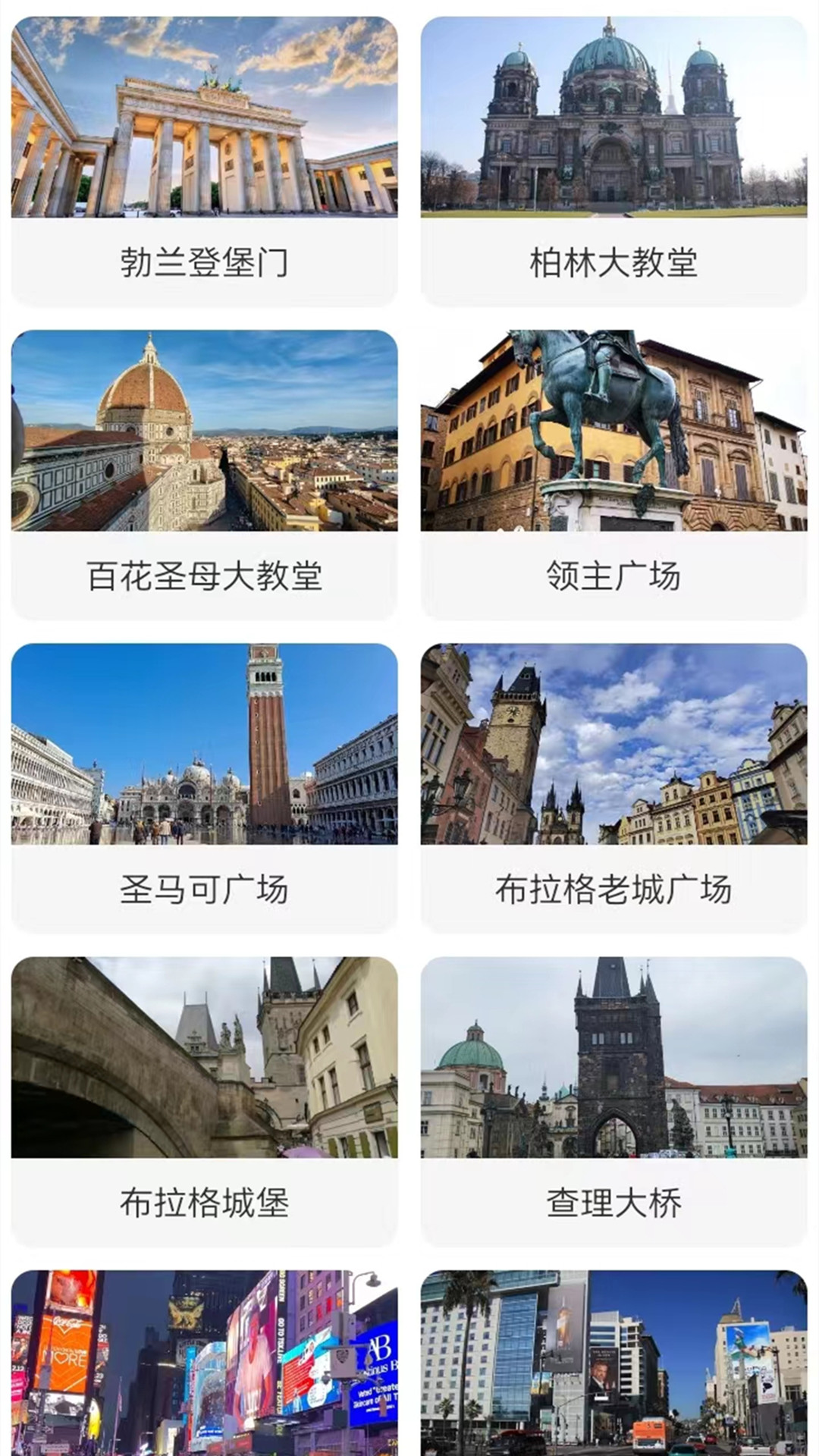This screenshot has width=819, height=1456.
Task: Open the 勃兰登堡门 card
Action: [204, 162]
